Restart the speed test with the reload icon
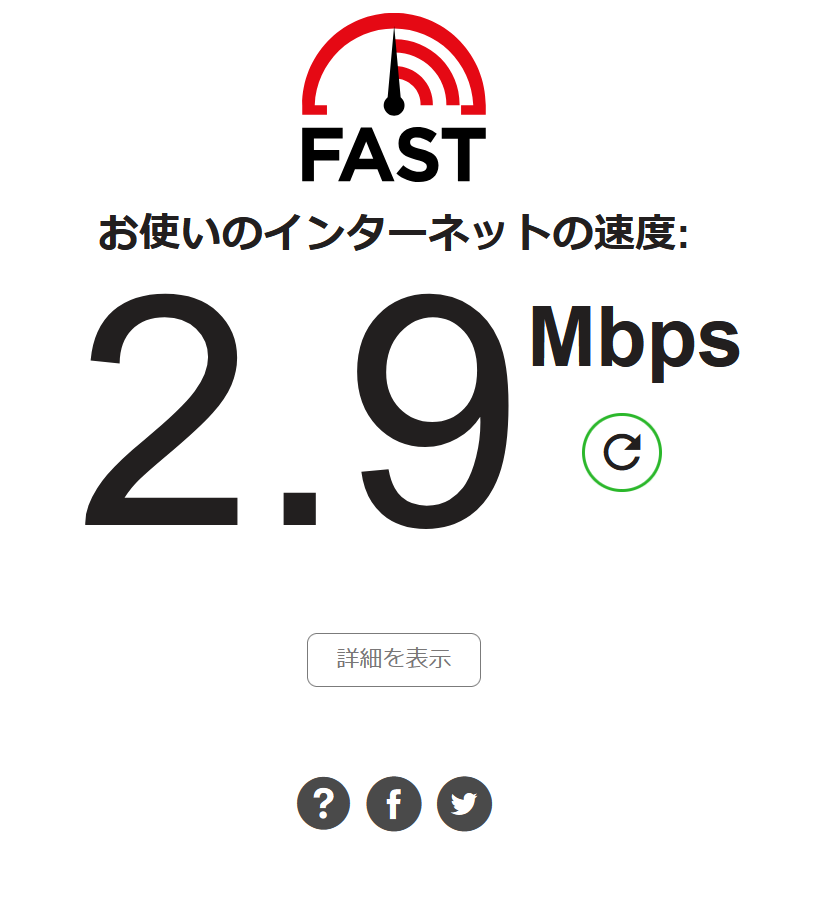This screenshot has height=908, width=840. 621,452
